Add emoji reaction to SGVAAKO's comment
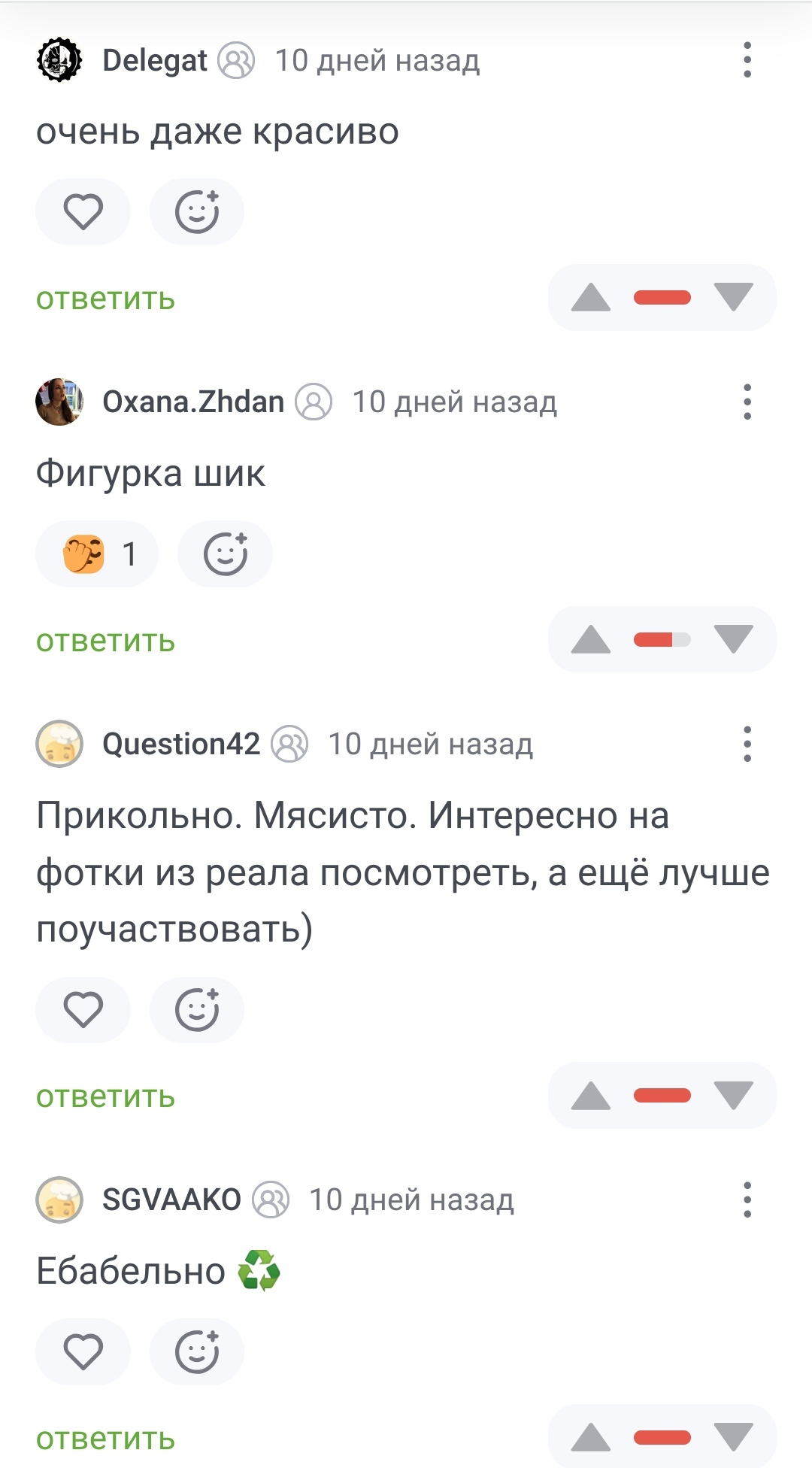Screen dimensions: 812x1468 click(197, 1352)
